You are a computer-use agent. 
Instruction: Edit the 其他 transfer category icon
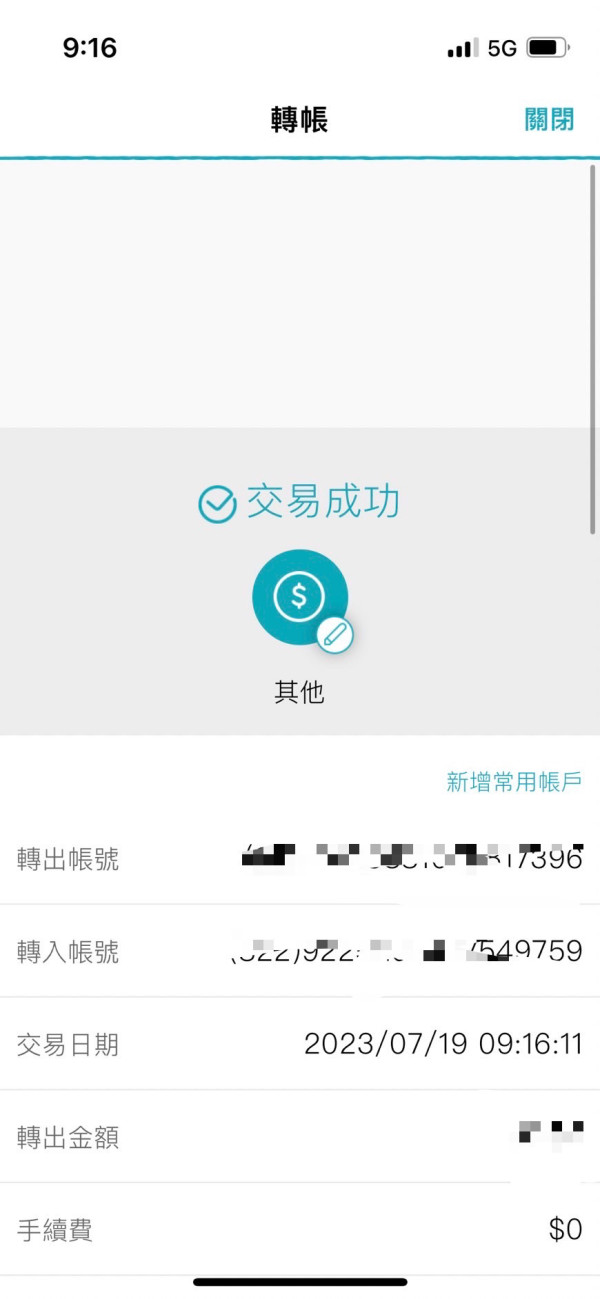334,634
